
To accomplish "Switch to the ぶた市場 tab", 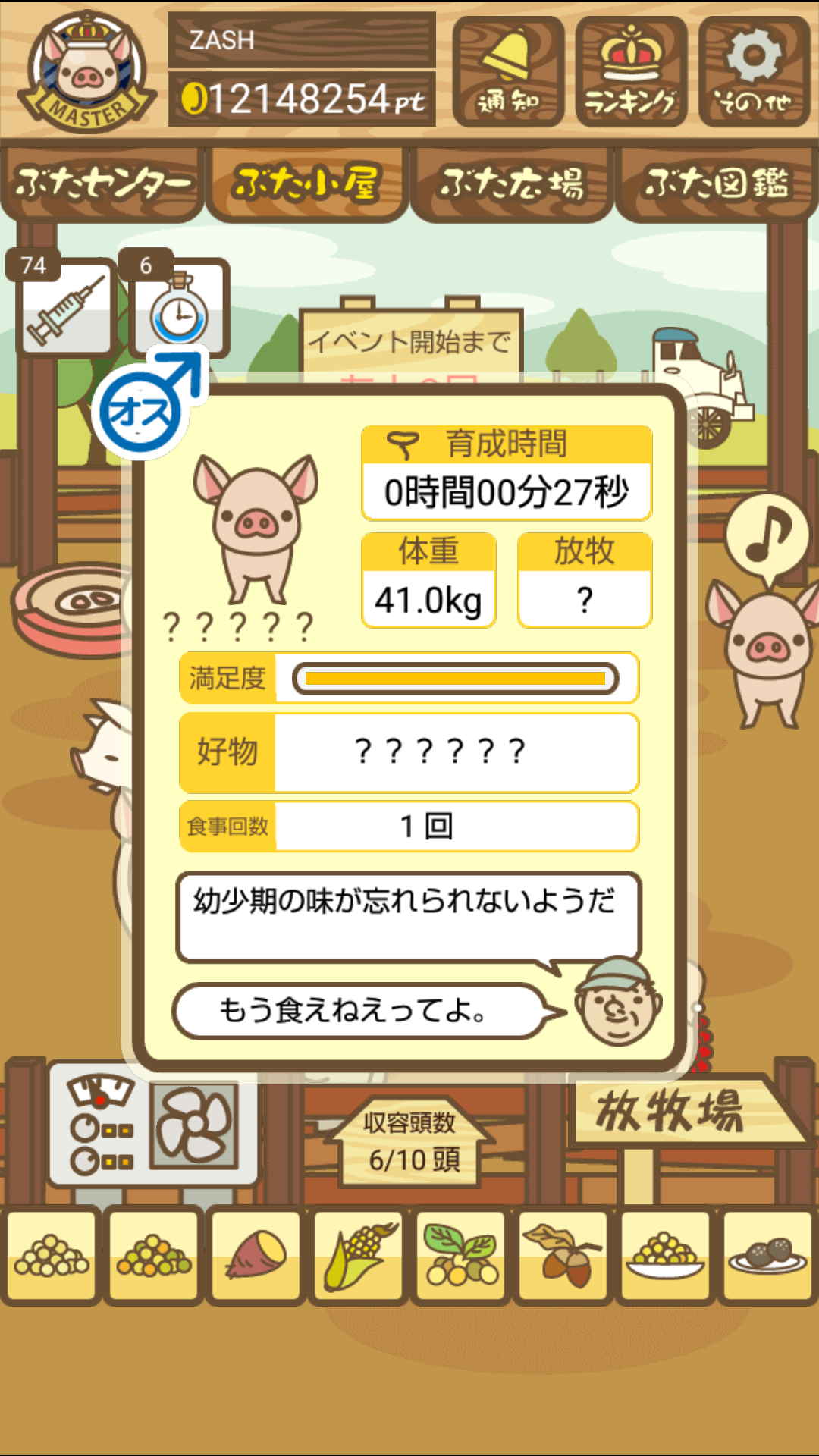I will [x=511, y=184].
